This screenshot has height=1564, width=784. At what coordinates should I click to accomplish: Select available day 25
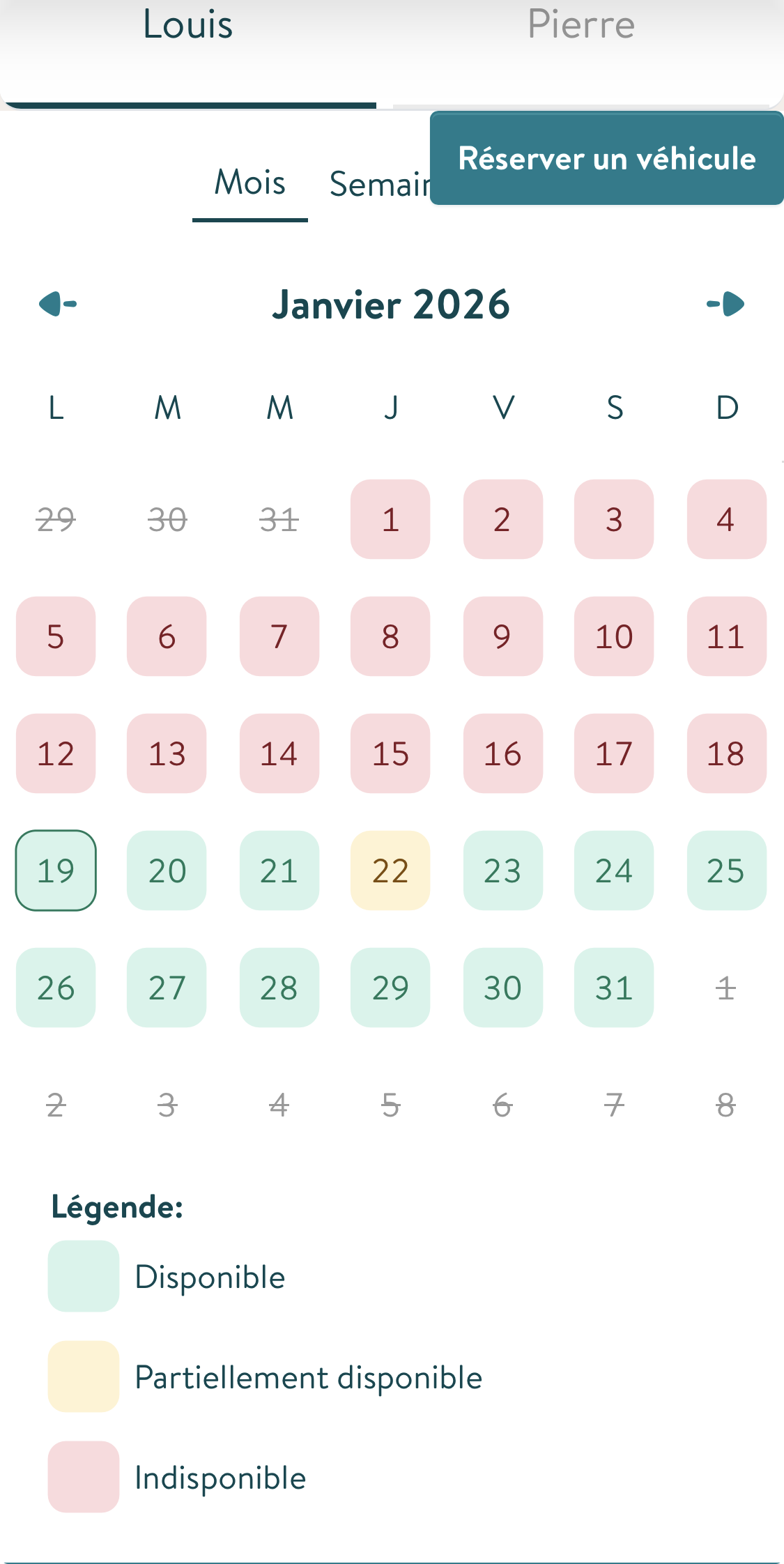coord(726,871)
